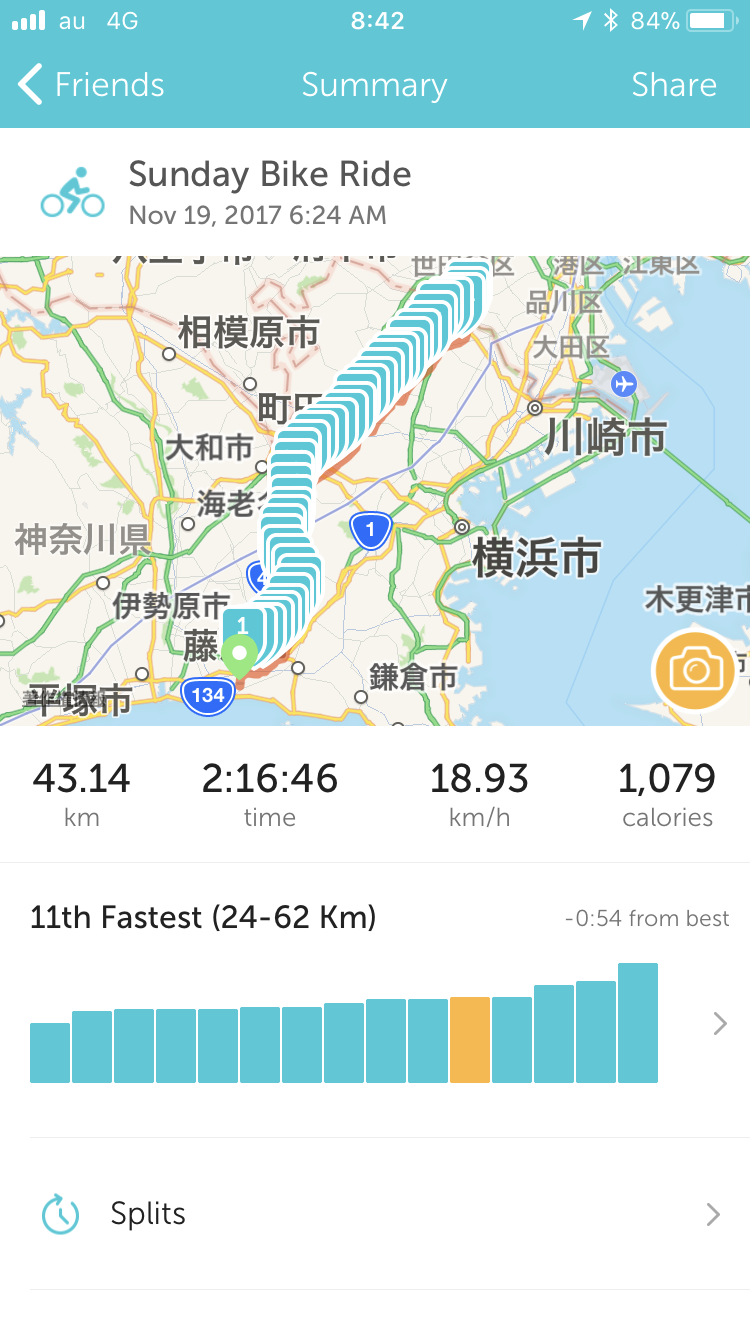The width and height of the screenshot is (750, 1334).
Task: Go back to Friends
Action: (91, 85)
